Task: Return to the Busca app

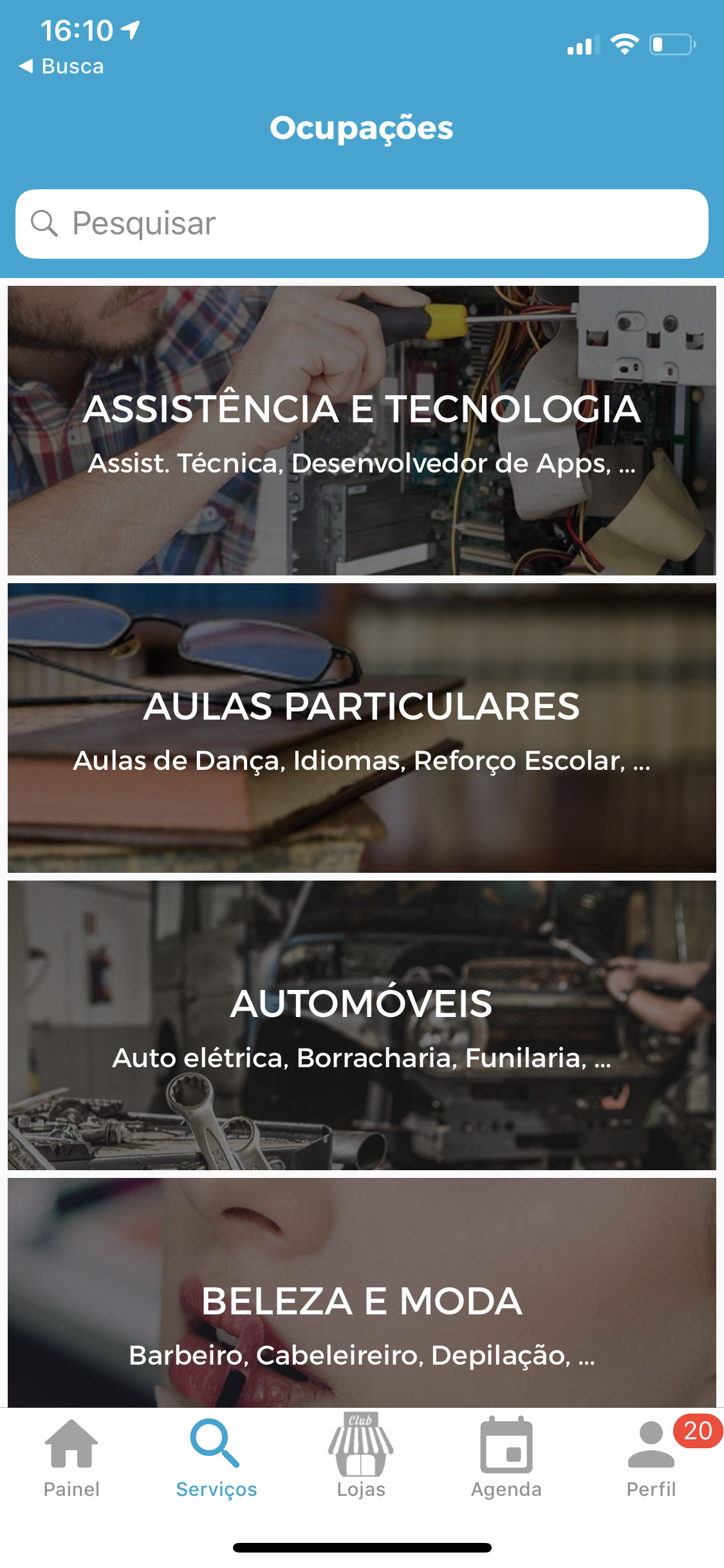Action: click(x=62, y=66)
